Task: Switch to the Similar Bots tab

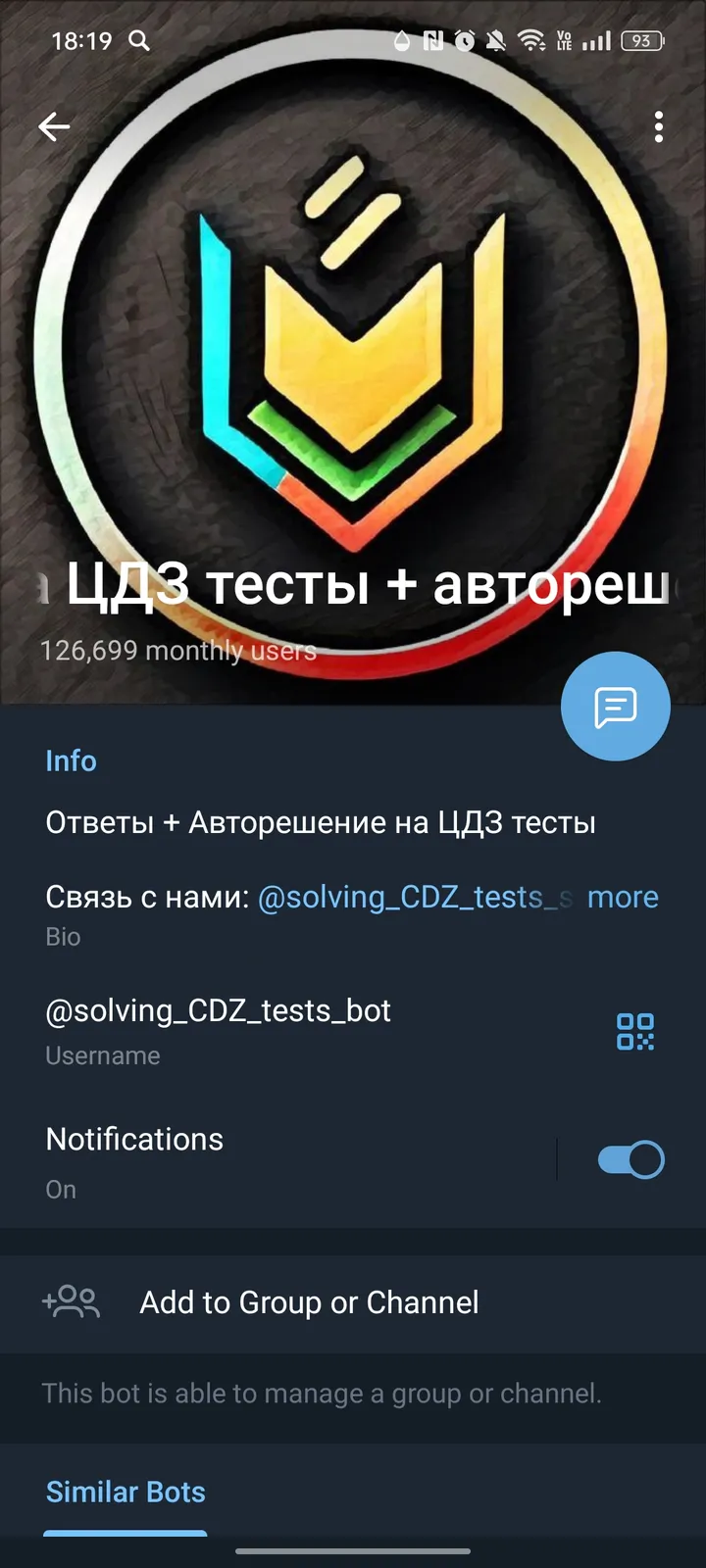Action: (x=126, y=1492)
